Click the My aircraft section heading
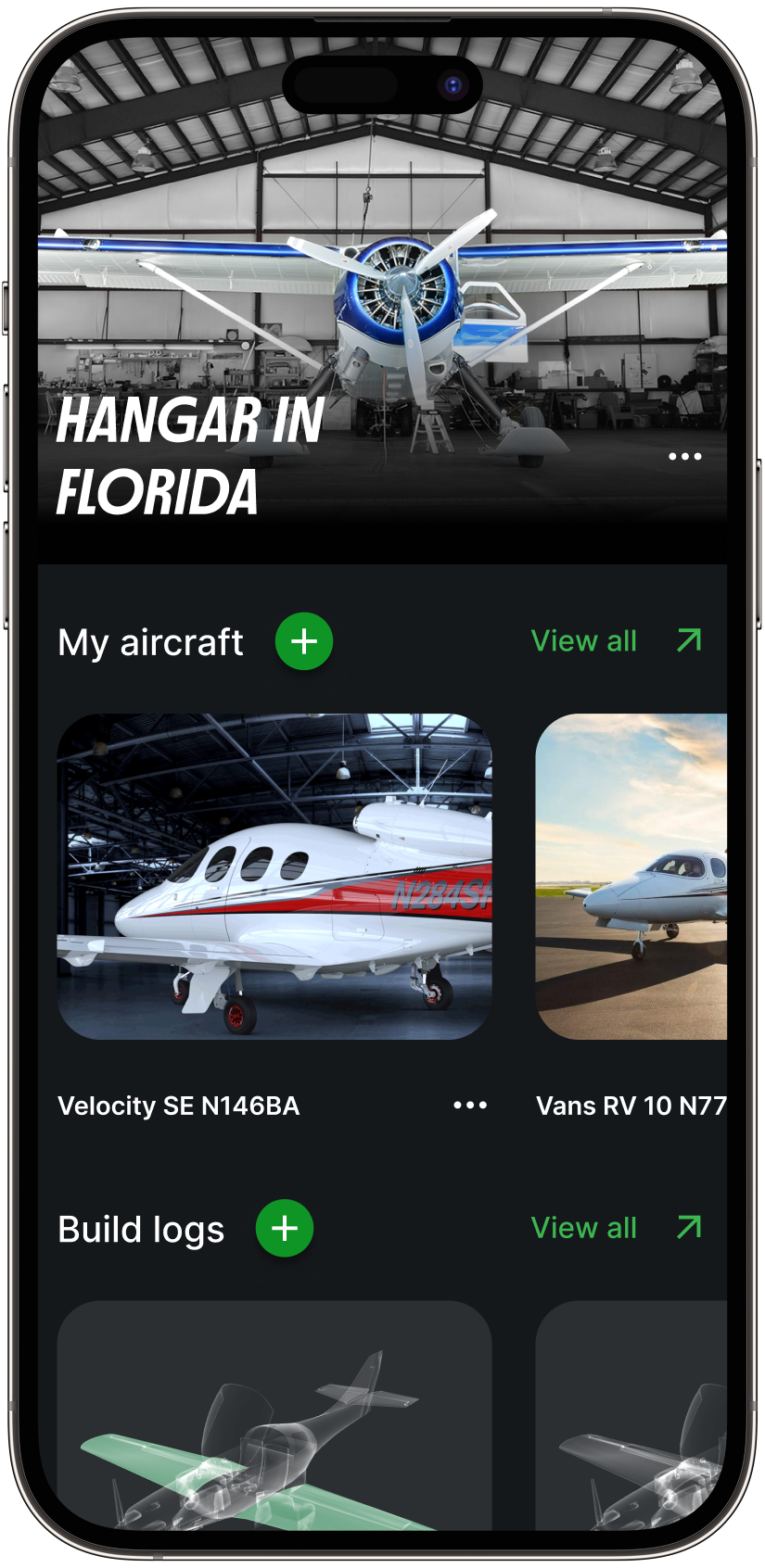This screenshot has width=765, height=1568. coord(149,640)
